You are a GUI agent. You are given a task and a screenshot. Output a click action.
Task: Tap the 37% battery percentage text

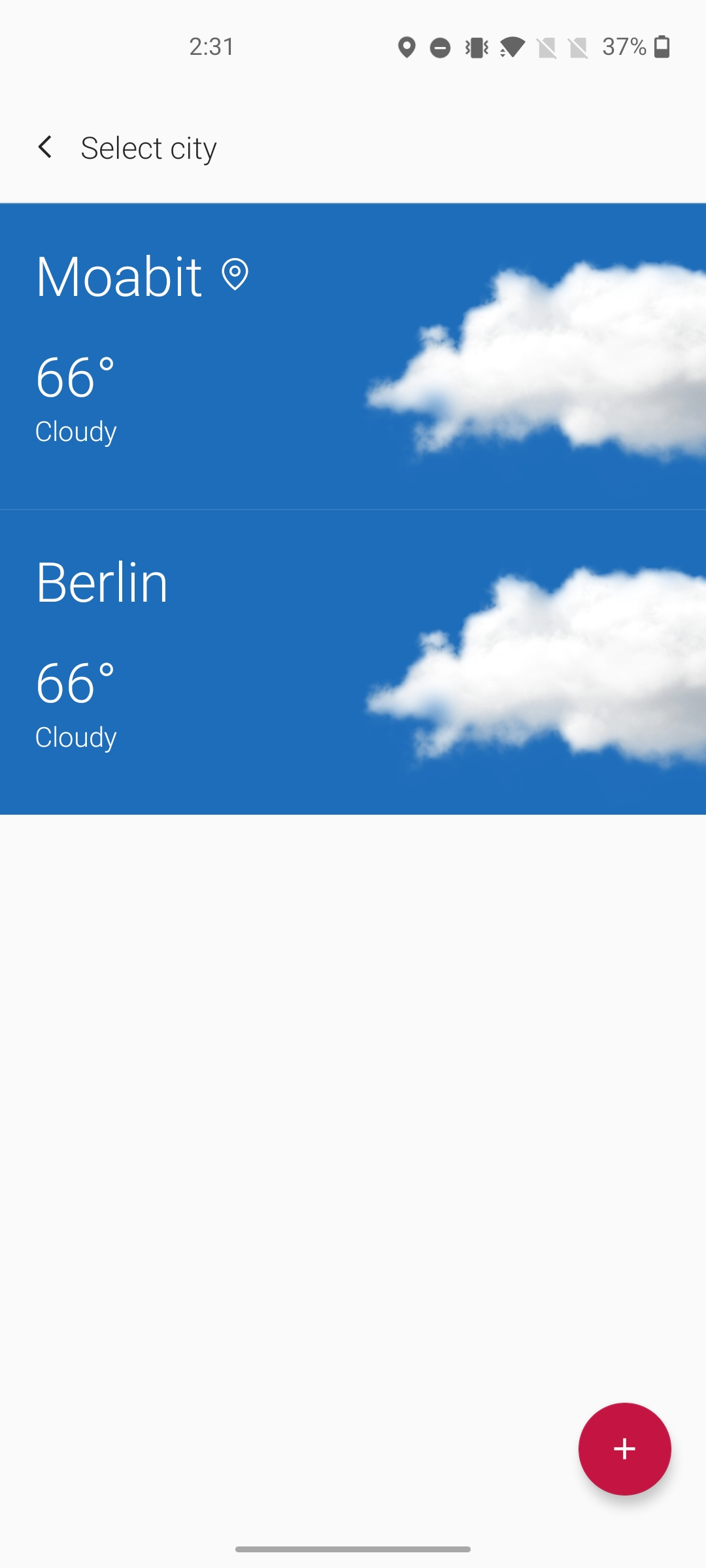(623, 47)
